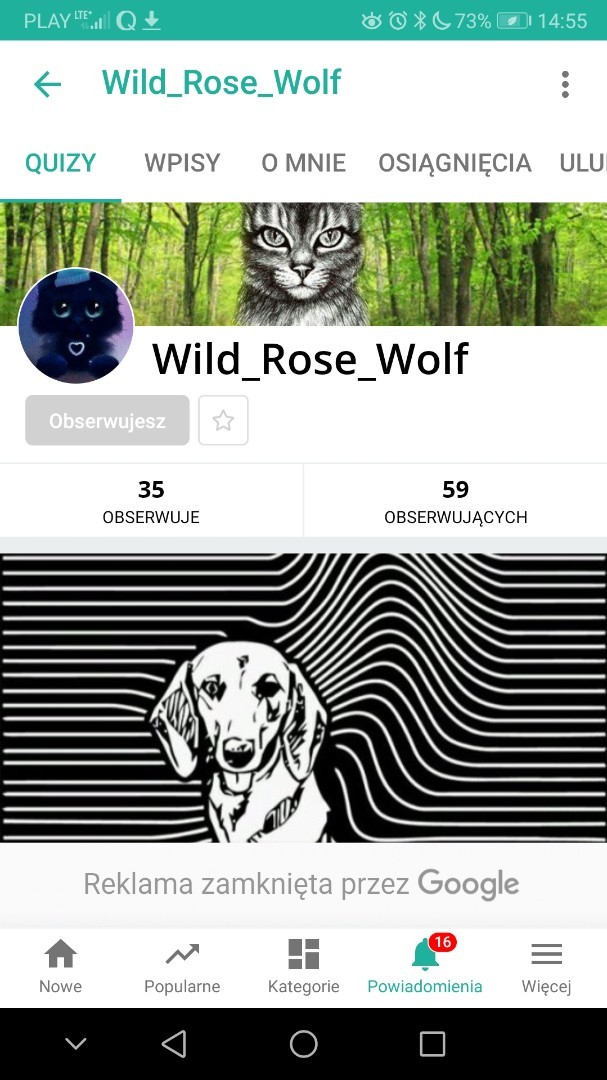
Task: Go back using the top arrow
Action: (47, 84)
